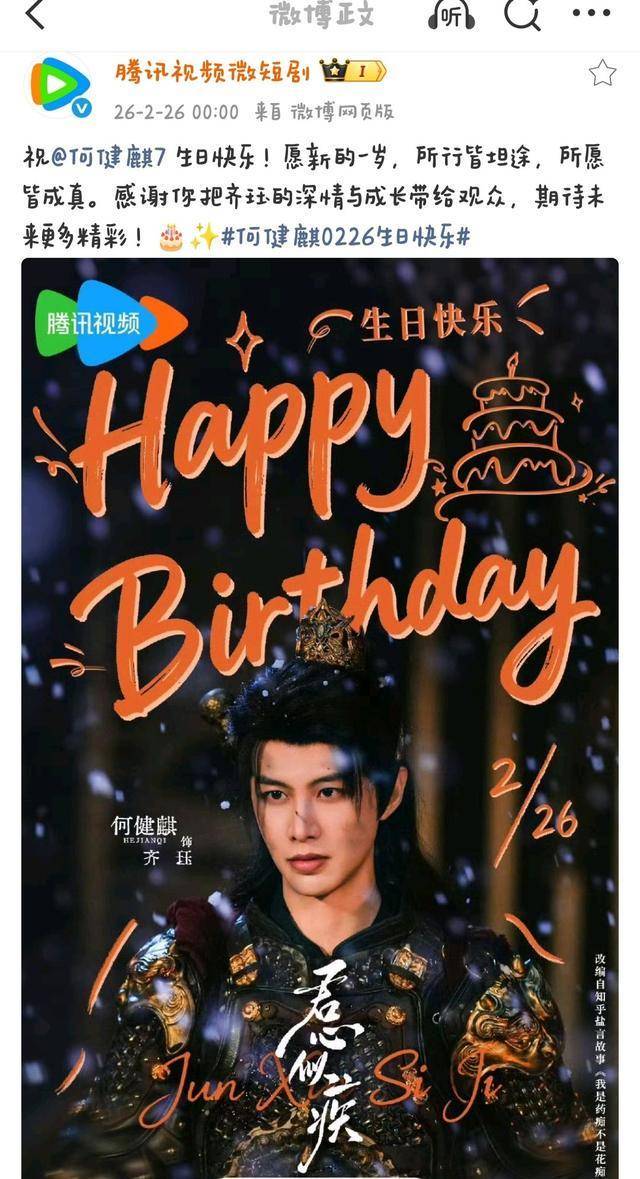Tap the listen headphone icon
Screen dimensions: 640x1179
click(x=452, y=15)
